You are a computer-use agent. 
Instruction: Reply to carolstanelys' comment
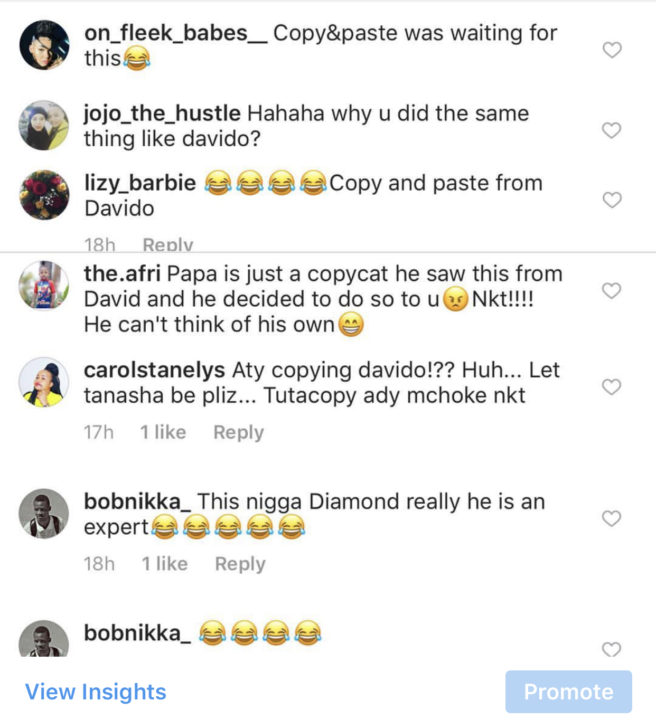(x=238, y=433)
